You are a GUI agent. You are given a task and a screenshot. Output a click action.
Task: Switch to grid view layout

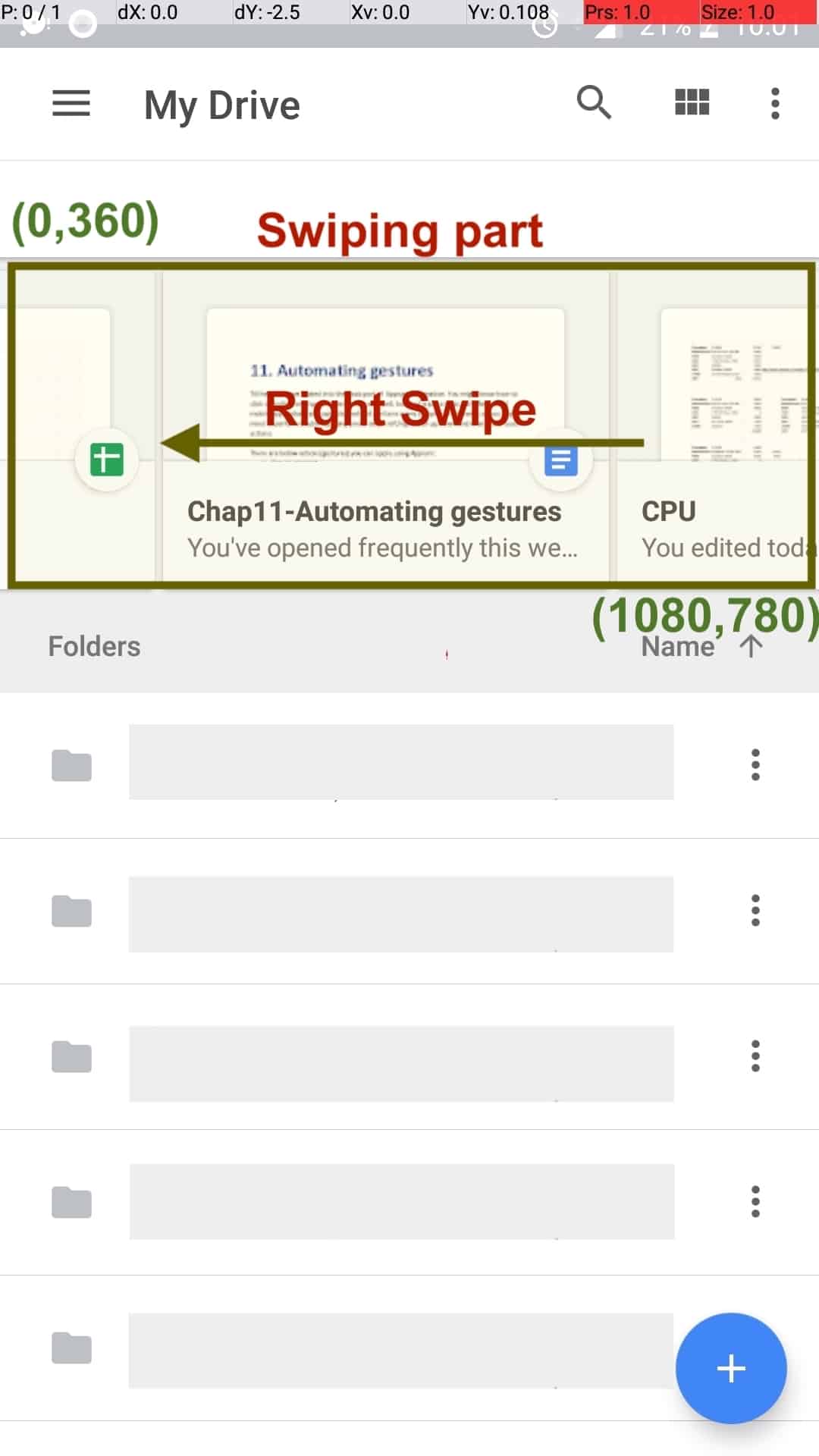tap(692, 102)
